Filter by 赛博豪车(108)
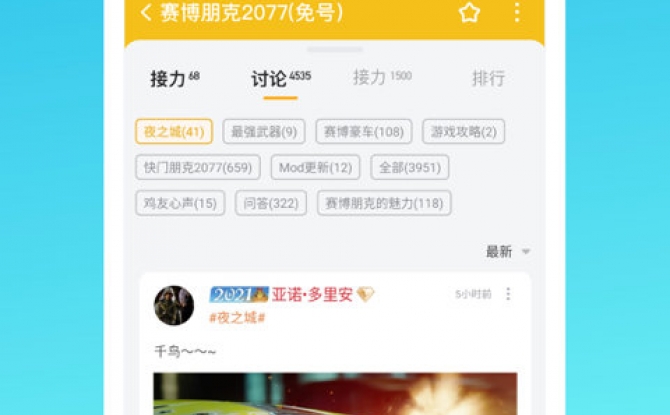The height and width of the screenshot is (415, 670). pos(363,132)
